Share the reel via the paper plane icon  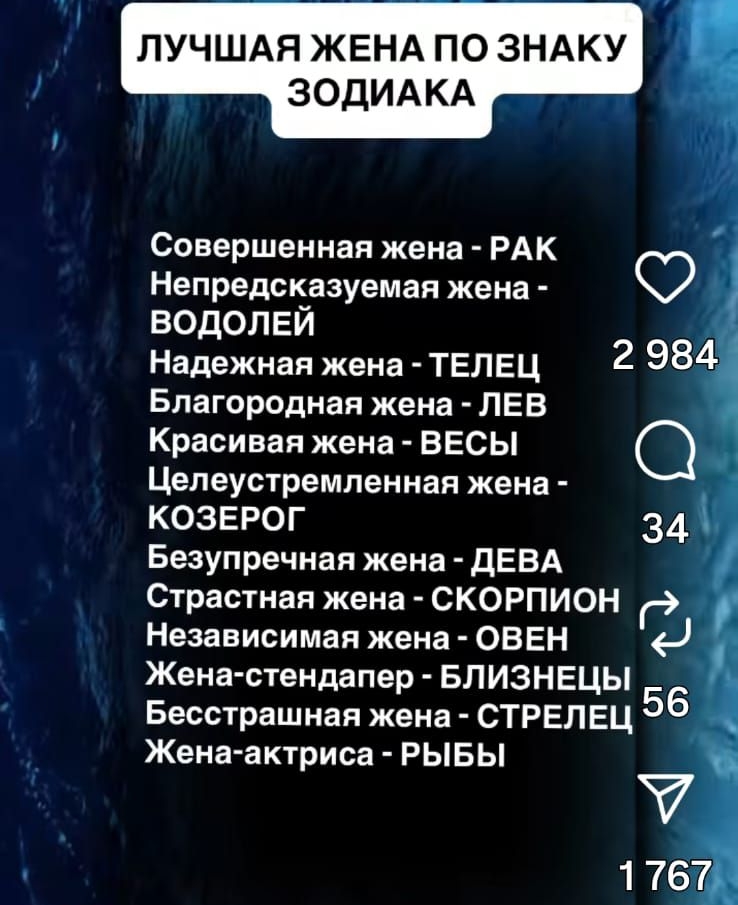click(663, 797)
